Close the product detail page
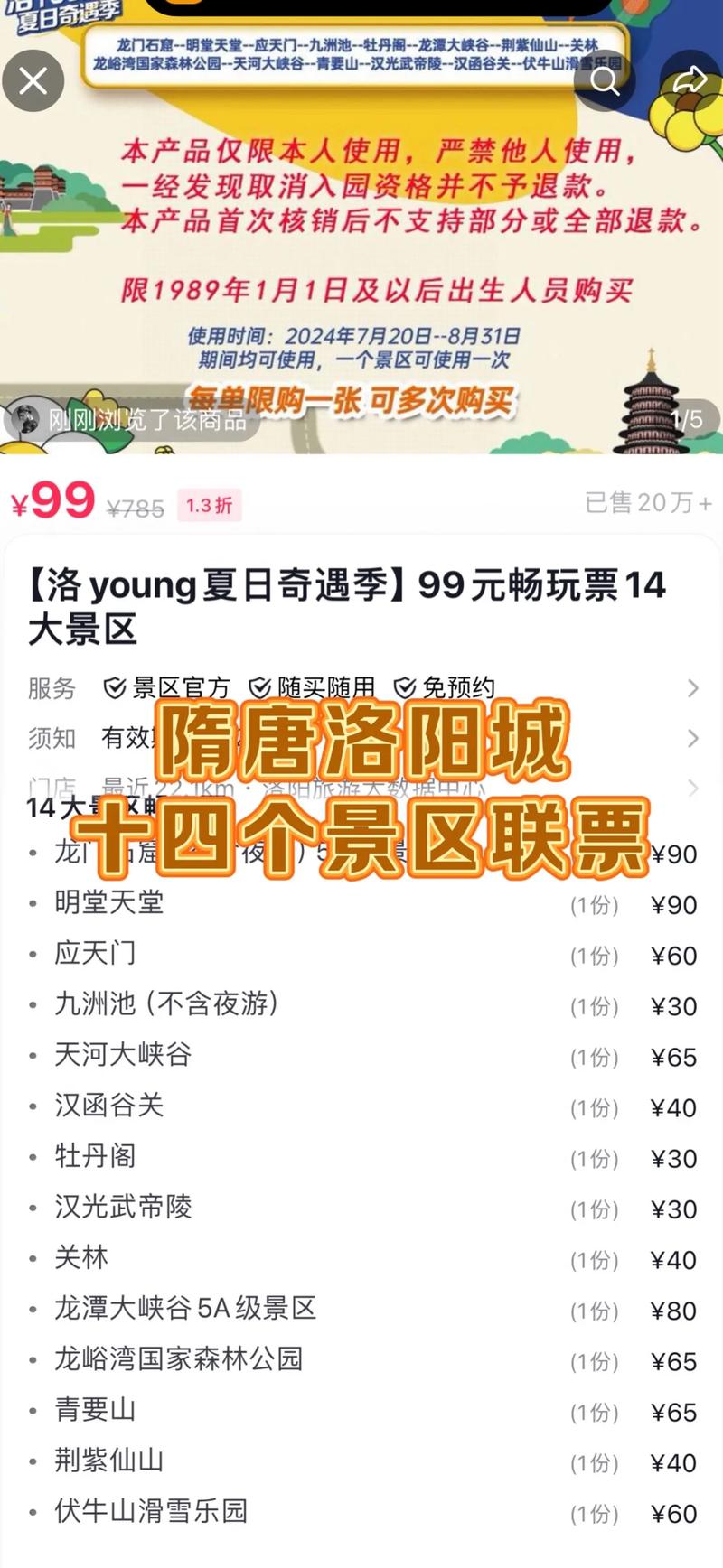The height and width of the screenshot is (1568, 723). click(33, 81)
